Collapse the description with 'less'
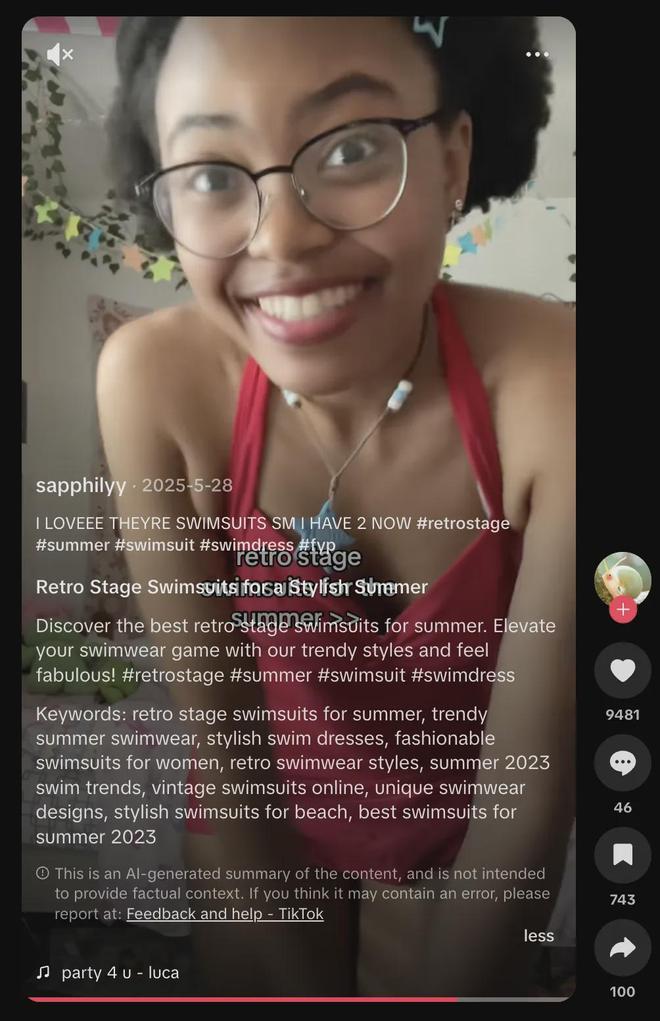Image resolution: width=660 pixels, height=1021 pixels. tap(538, 936)
